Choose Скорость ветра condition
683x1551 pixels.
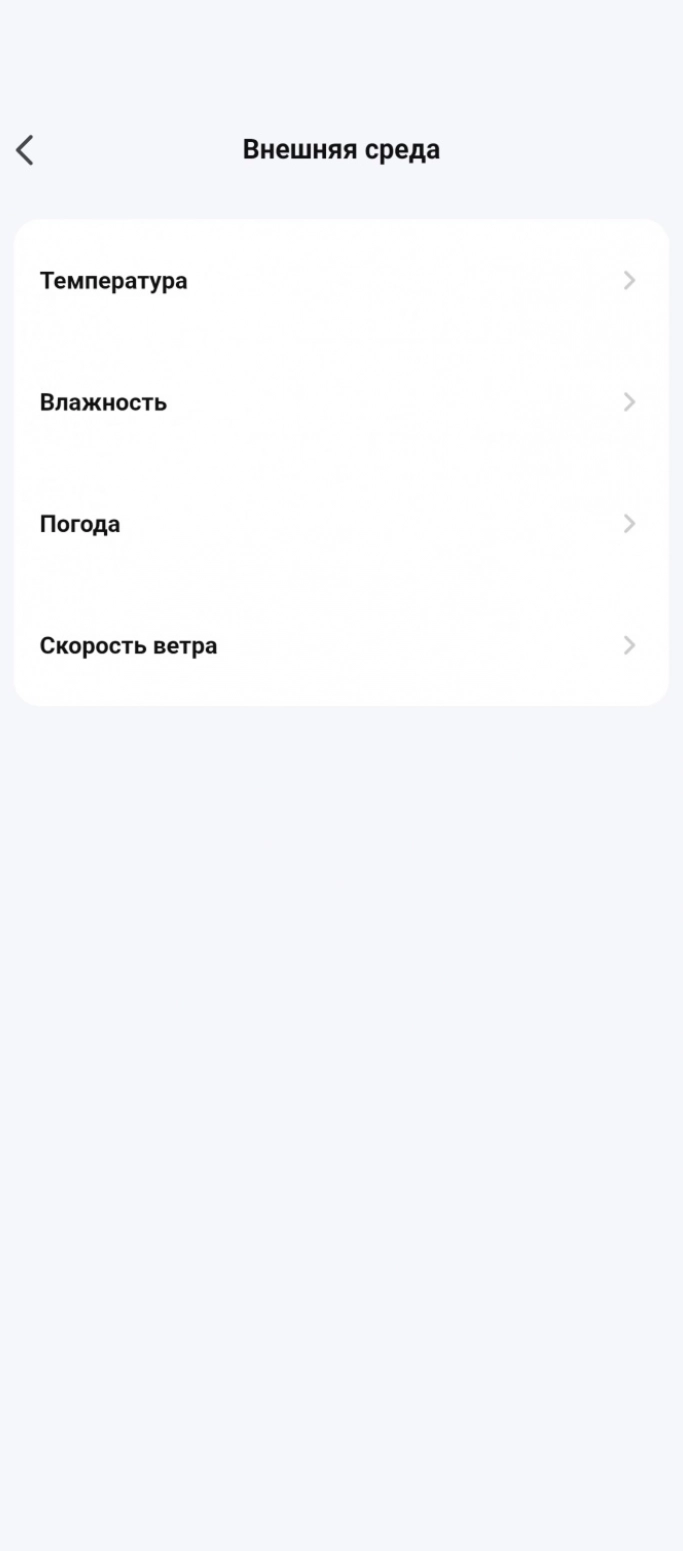pyautogui.click(x=340, y=646)
